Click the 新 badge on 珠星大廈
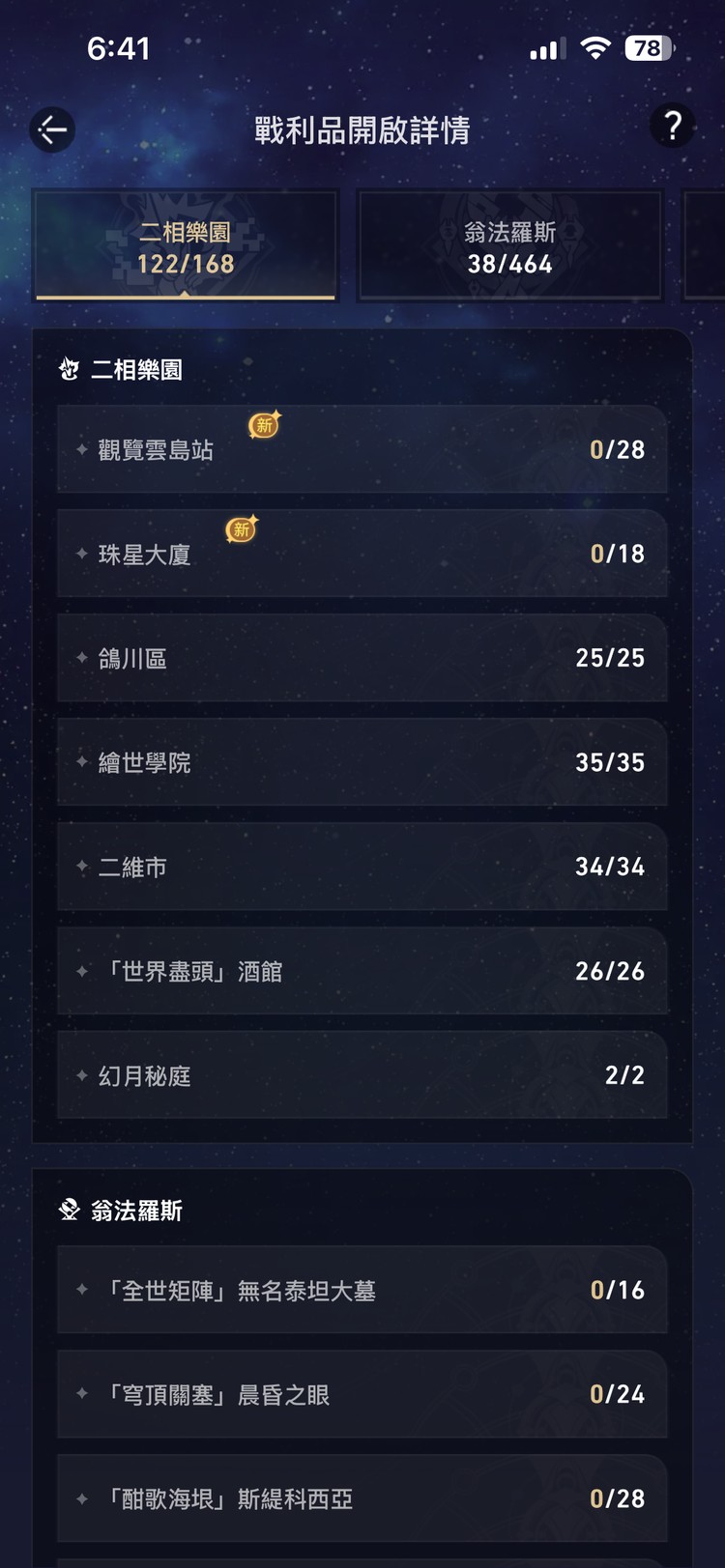The height and width of the screenshot is (1568, 725). pos(241,528)
